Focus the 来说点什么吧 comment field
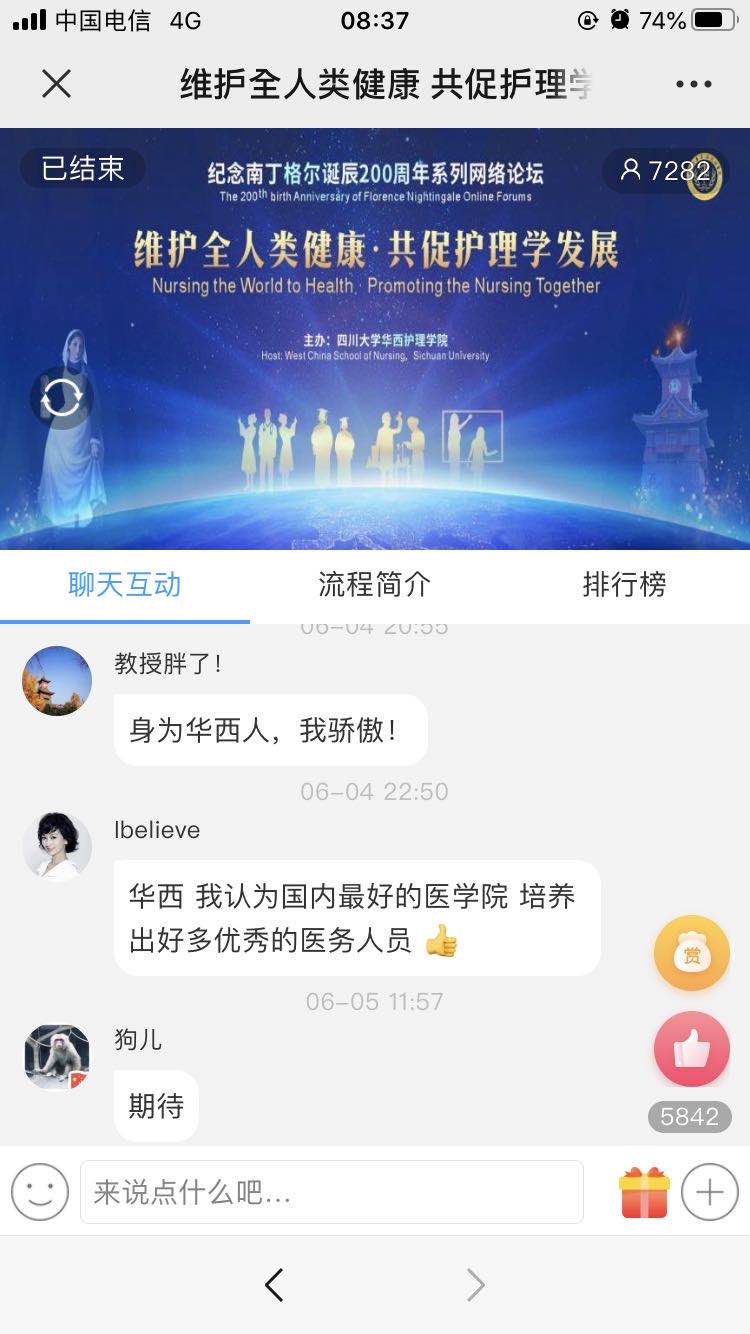This screenshot has height=1334, width=750. tap(331, 1192)
